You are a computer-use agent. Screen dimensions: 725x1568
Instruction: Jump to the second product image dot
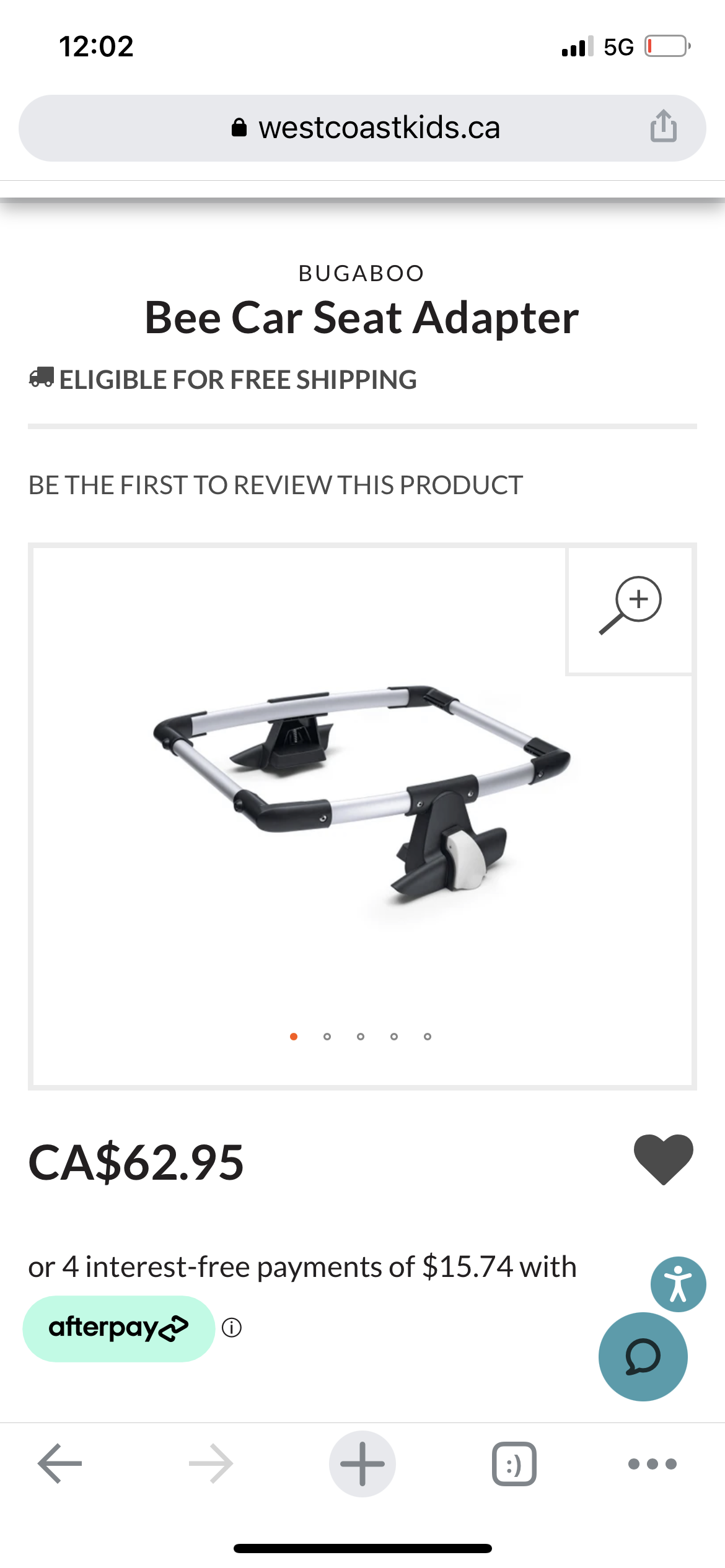pyautogui.click(x=327, y=1037)
